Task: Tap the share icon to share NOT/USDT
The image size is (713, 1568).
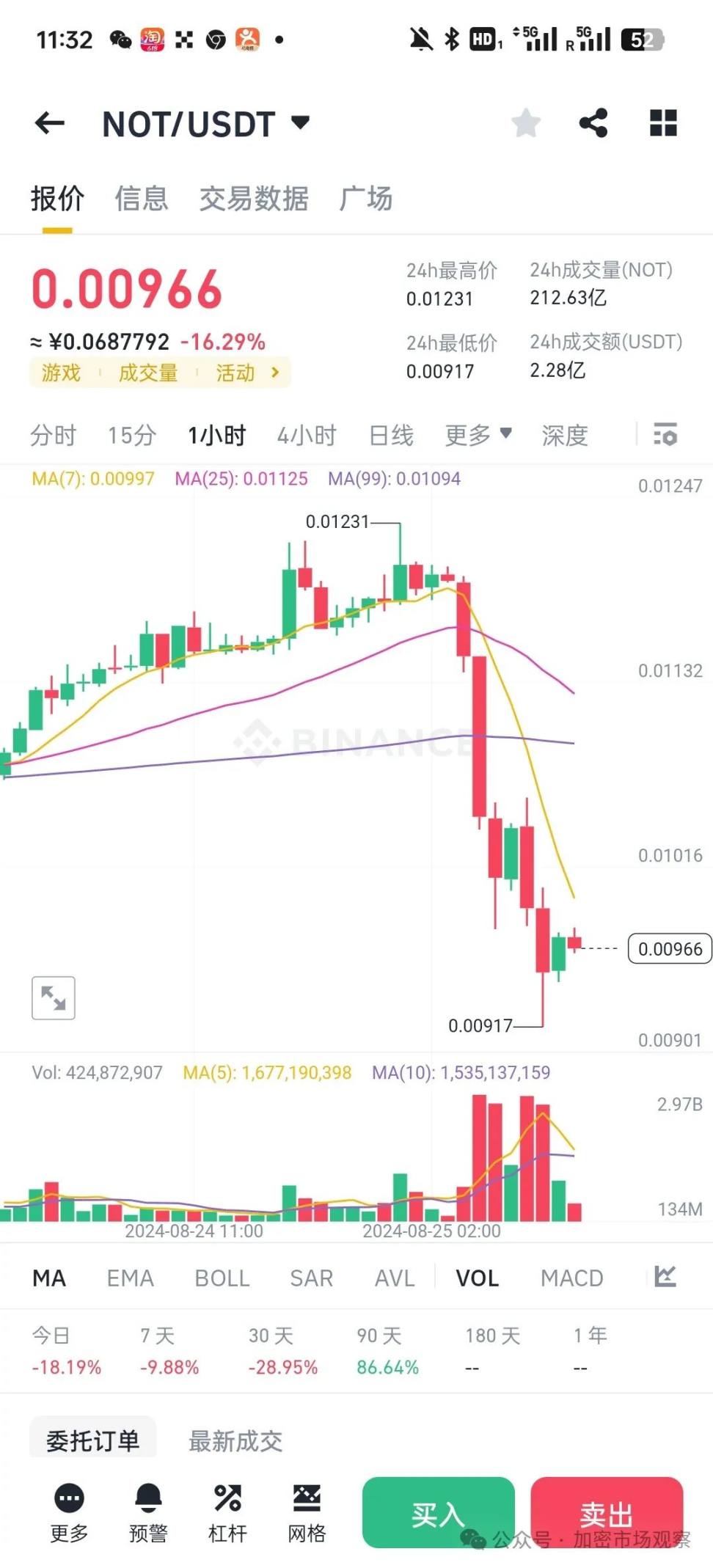Action: (x=592, y=122)
